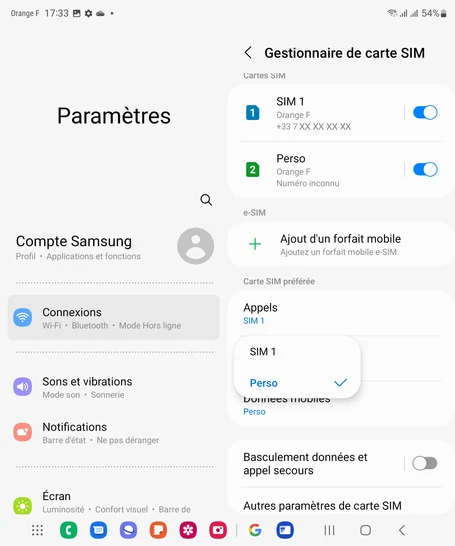455x546 pixels.
Task: Toggle the SIM 1 switch off
Action: [425, 112]
